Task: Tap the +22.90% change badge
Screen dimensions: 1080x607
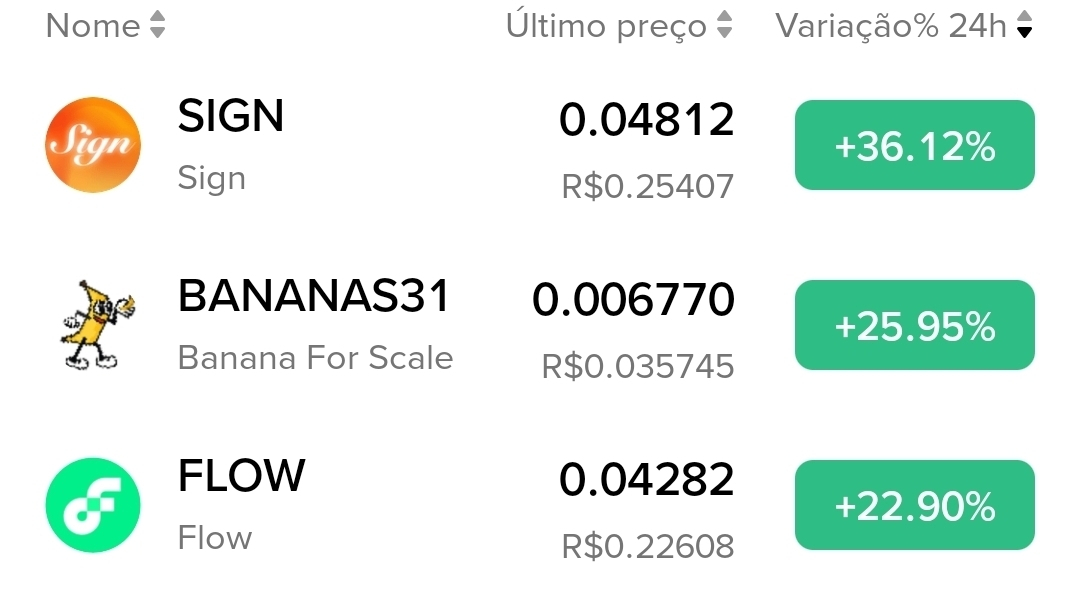Action: [x=915, y=505]
